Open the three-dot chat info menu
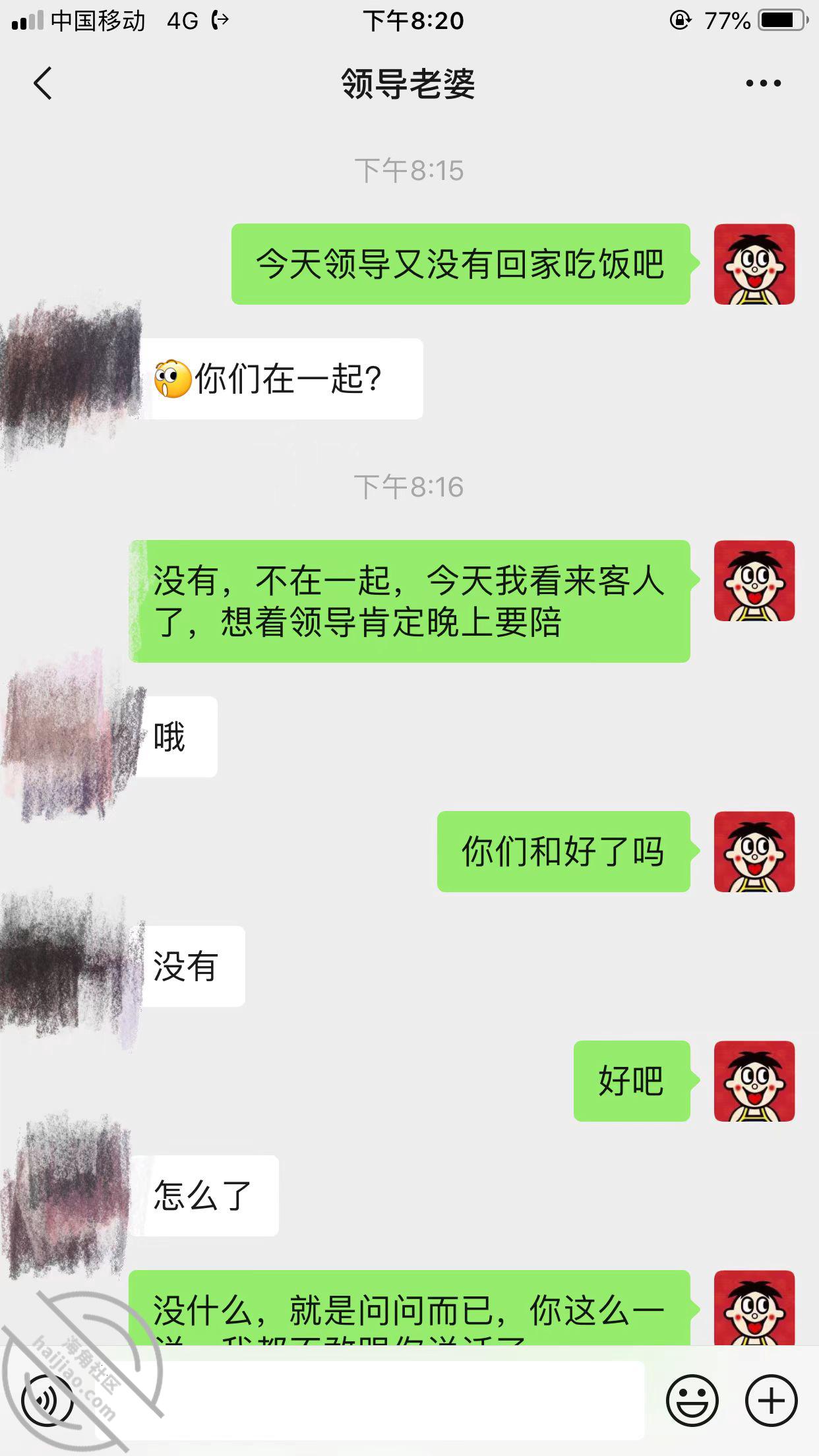Screen dimensions: 819x1456 pyautogui.click(x=763, y=84)
